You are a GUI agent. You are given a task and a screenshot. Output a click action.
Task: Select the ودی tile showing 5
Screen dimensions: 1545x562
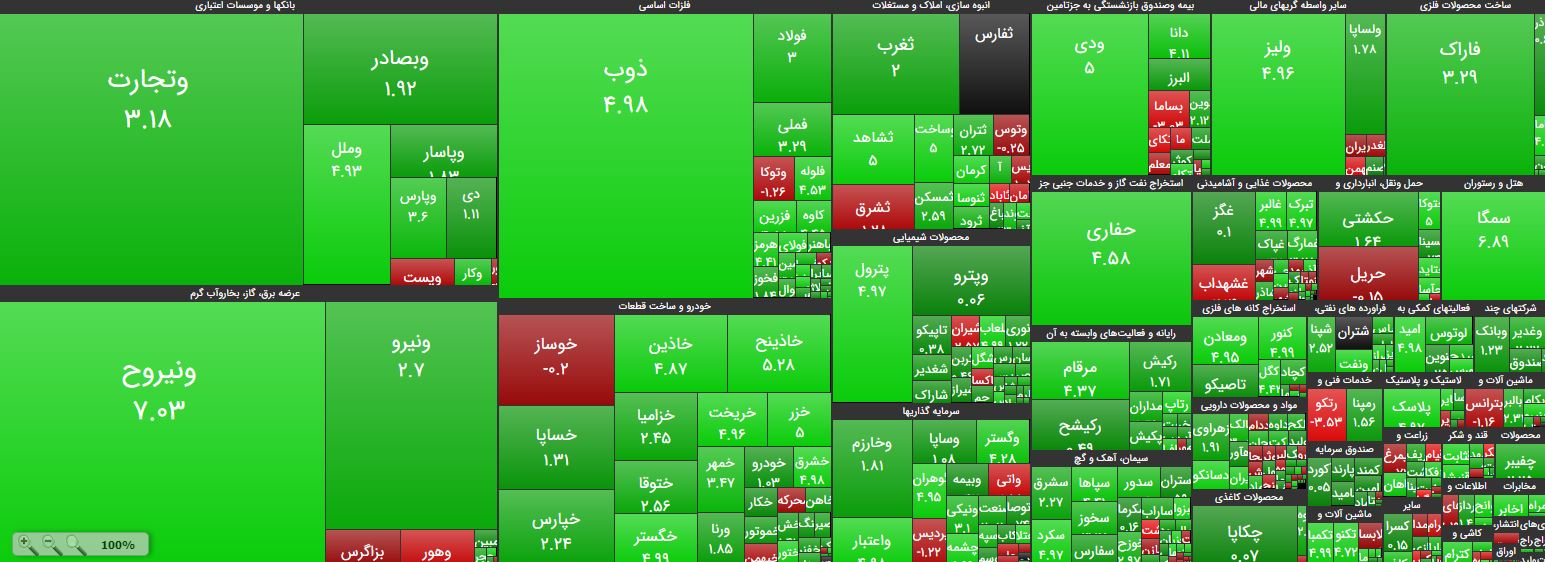coord(1089,94)
